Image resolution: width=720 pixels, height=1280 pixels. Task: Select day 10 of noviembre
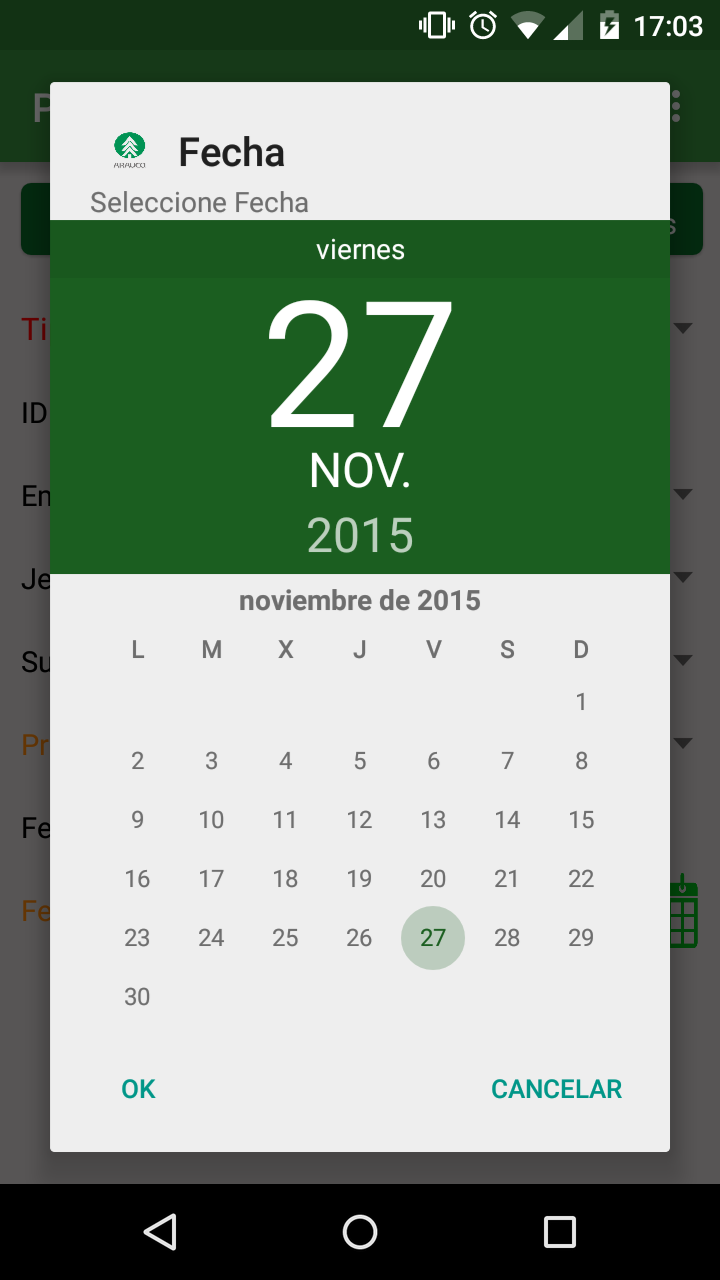pos(211,820)
